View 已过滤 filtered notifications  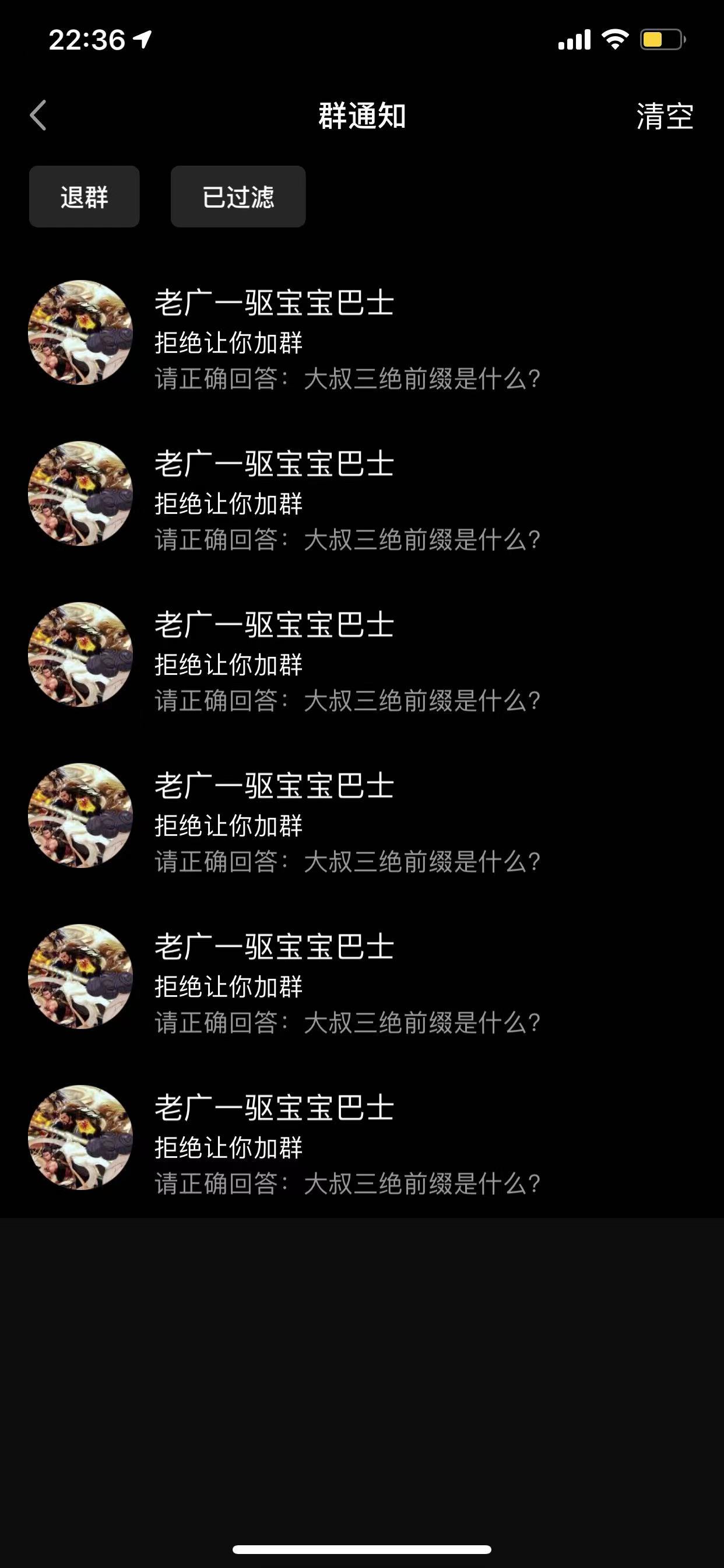238,197
